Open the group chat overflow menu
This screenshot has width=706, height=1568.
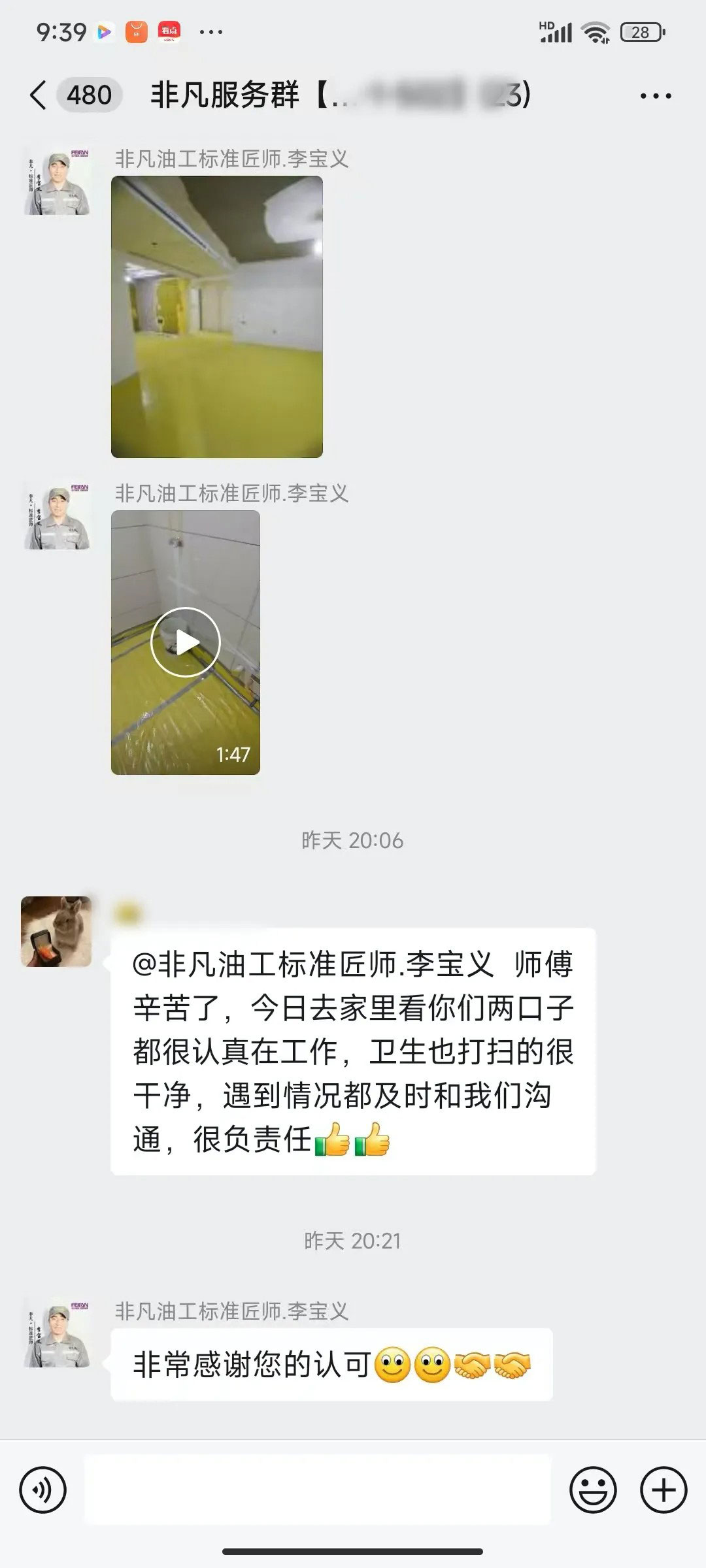[655, 96]
